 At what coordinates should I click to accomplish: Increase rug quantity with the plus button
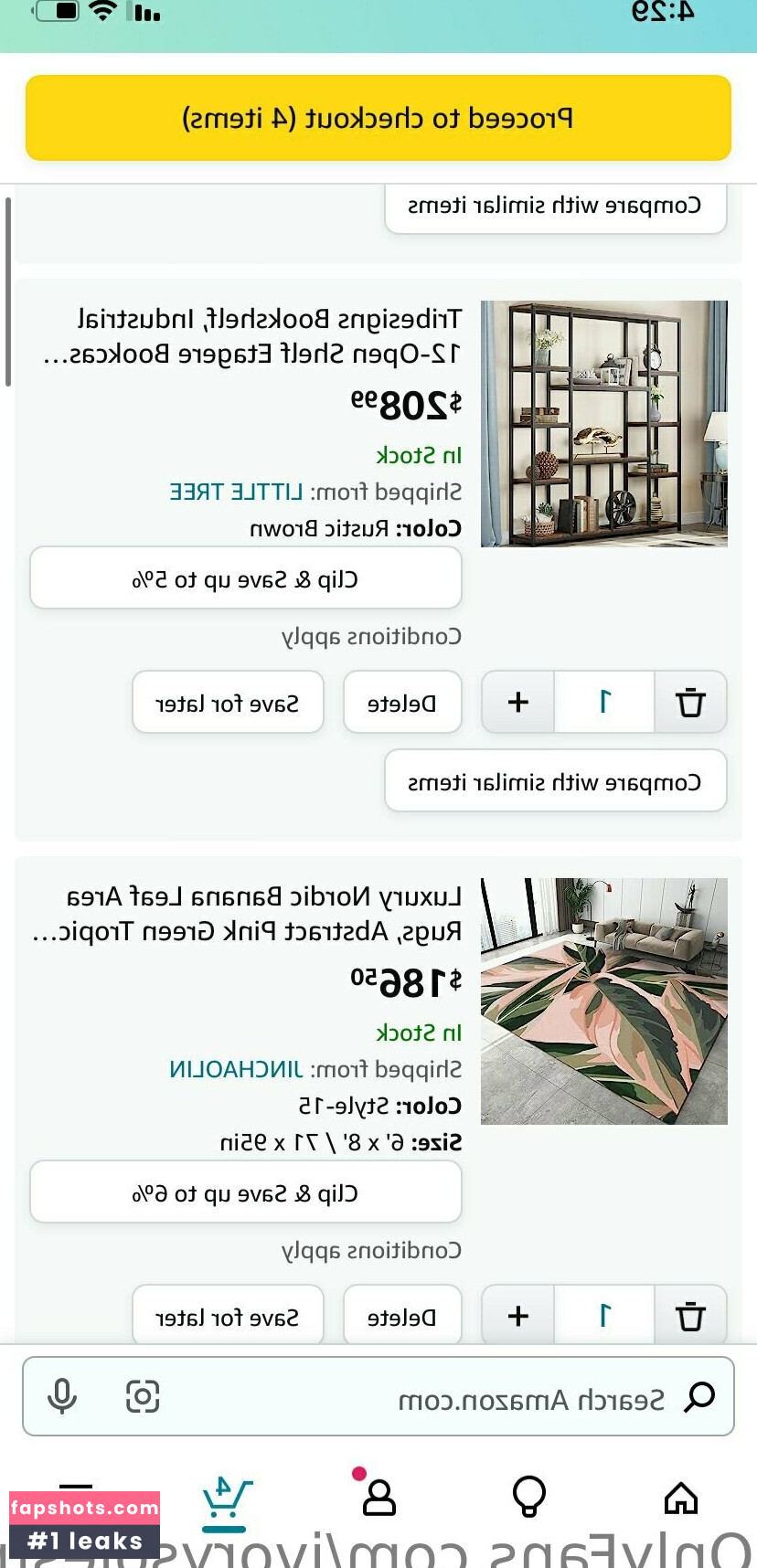coord(518,1317)
